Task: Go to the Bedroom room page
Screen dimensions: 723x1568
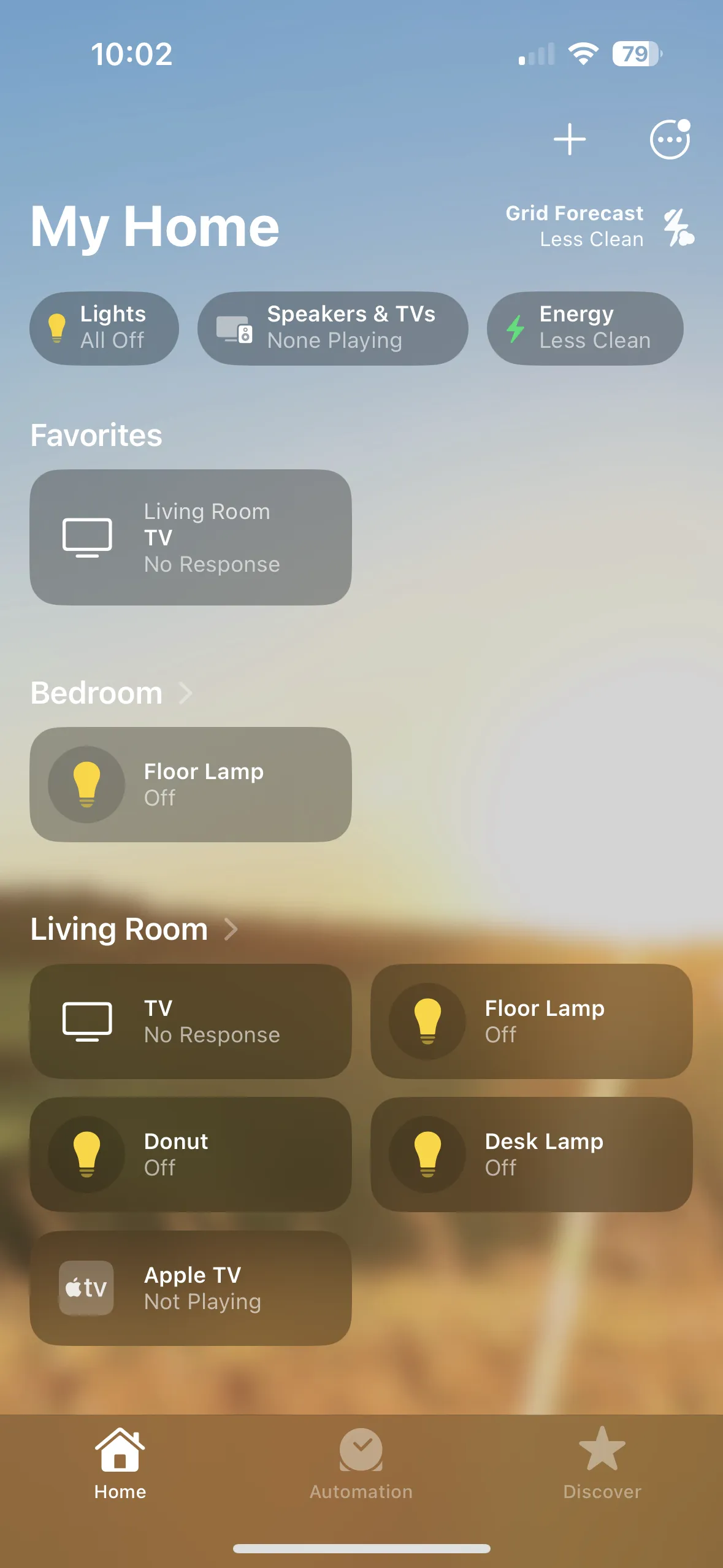Action: coord(112,693)
